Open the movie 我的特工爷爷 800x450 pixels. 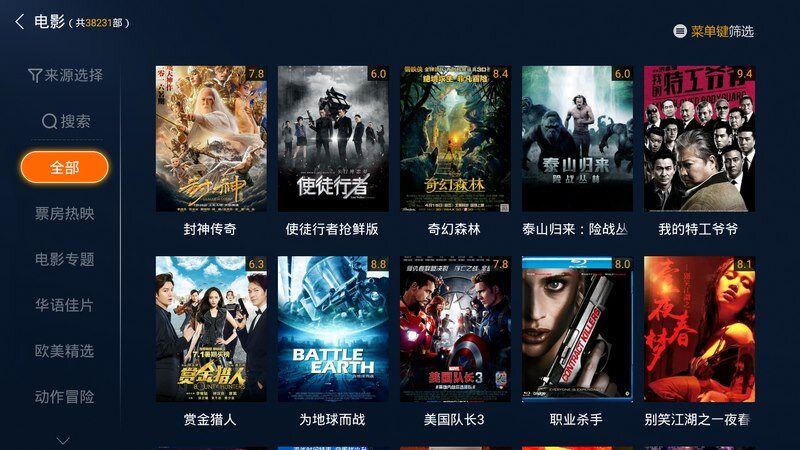pyautogui.click(x=699, y=139)
